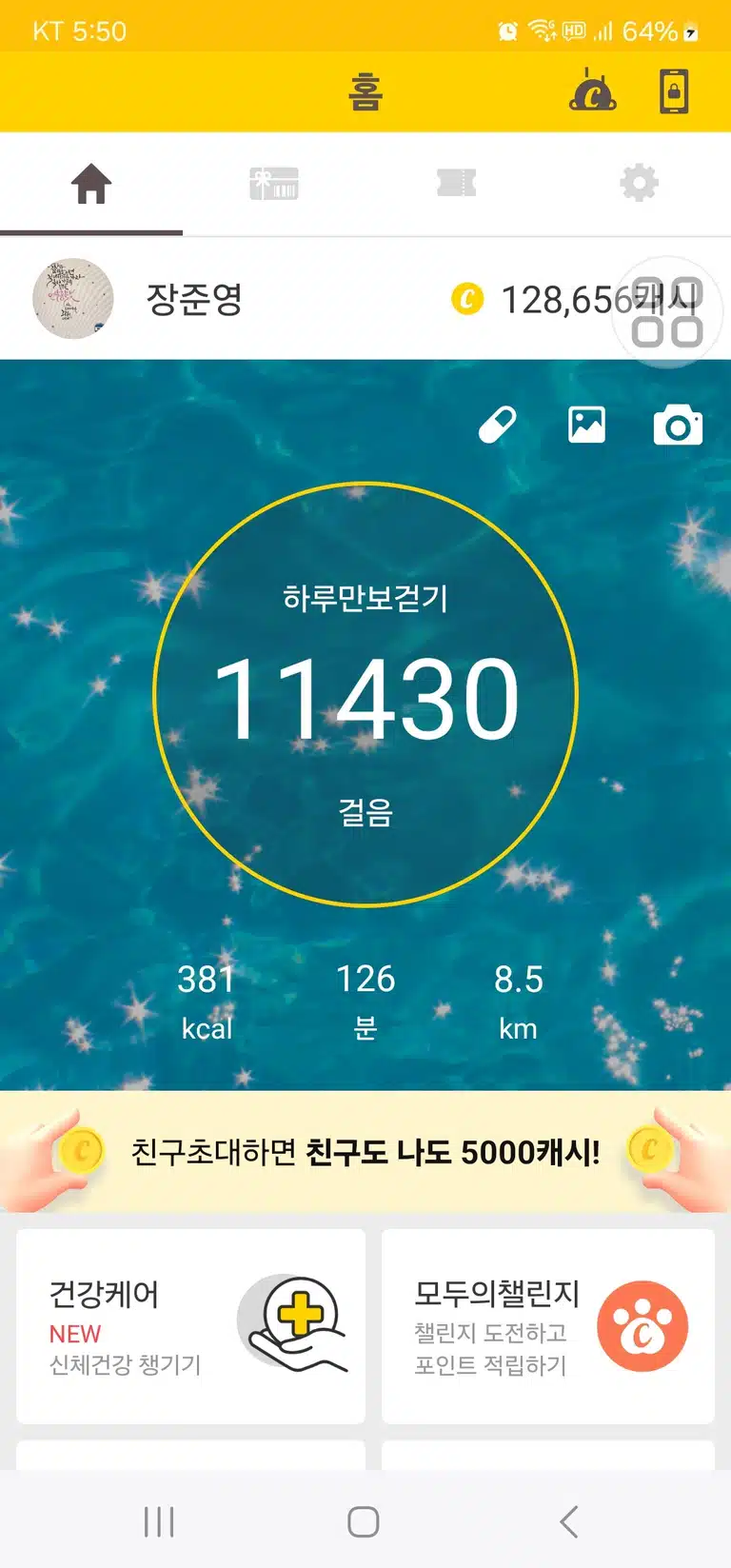Choose a background from the gallery icon
Viewport: 731px width, 1568px height.
tap(586, 425)
